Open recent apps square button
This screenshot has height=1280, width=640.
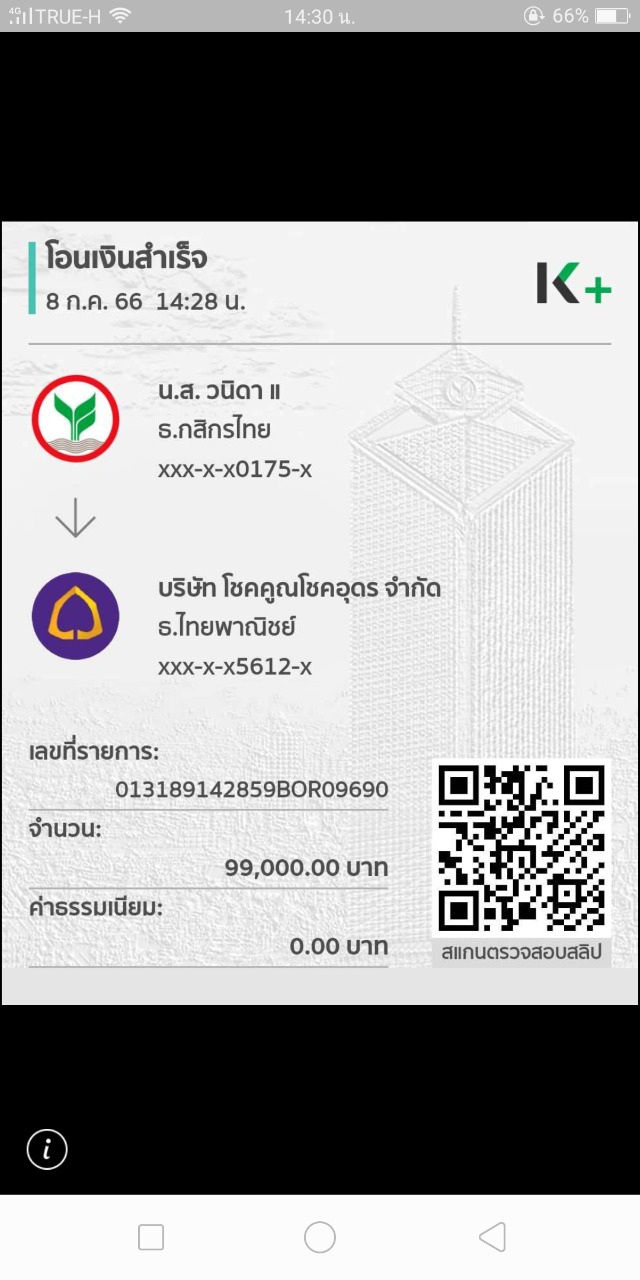coord(151,1237)
